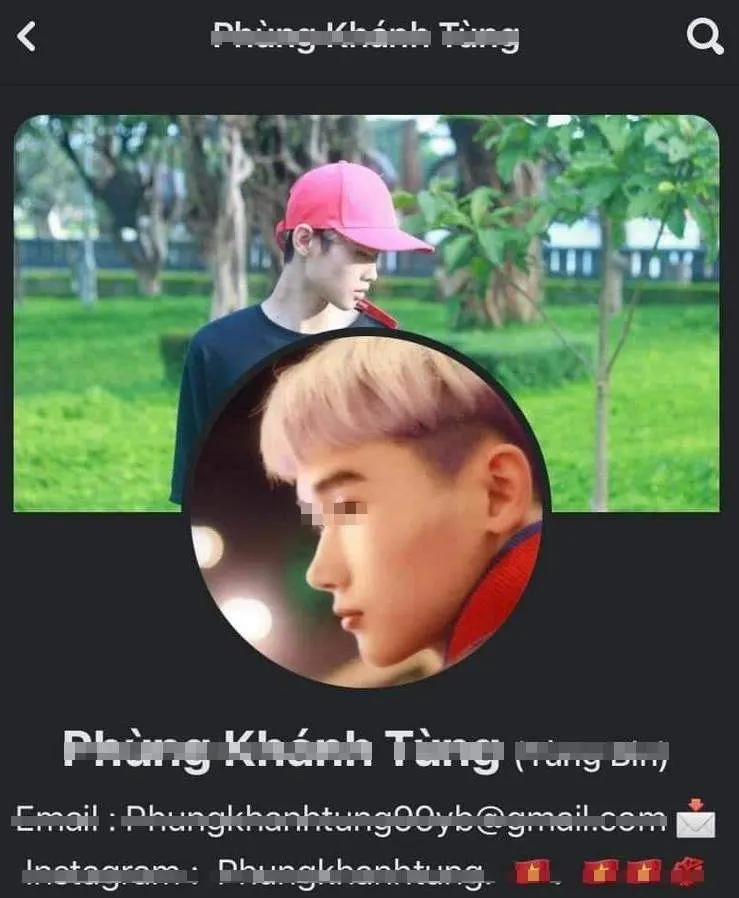Open the round profile picture
This screenshot has width=739, height=898.
click(x=367, y=508)
